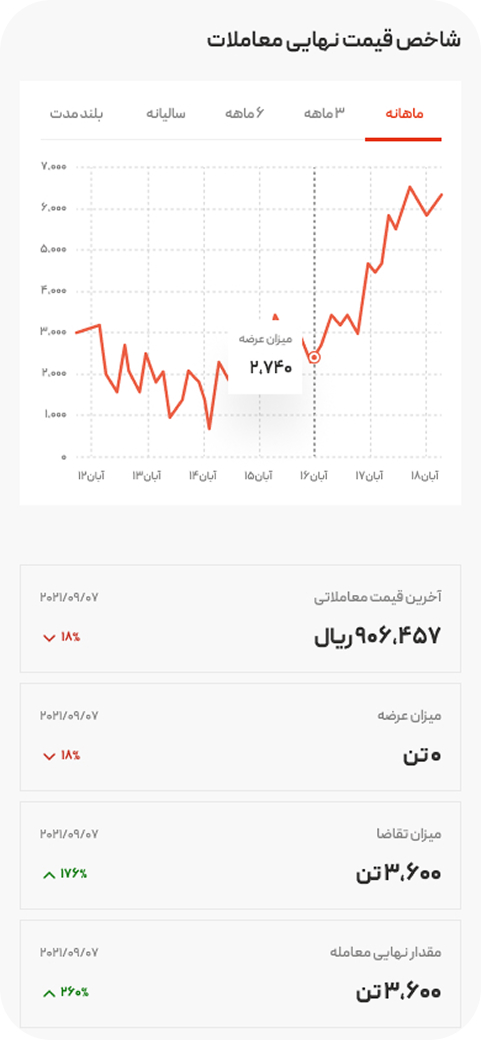Open the سالیانه tab
This screenshot has width=481, height=1040.
(166, 113)
